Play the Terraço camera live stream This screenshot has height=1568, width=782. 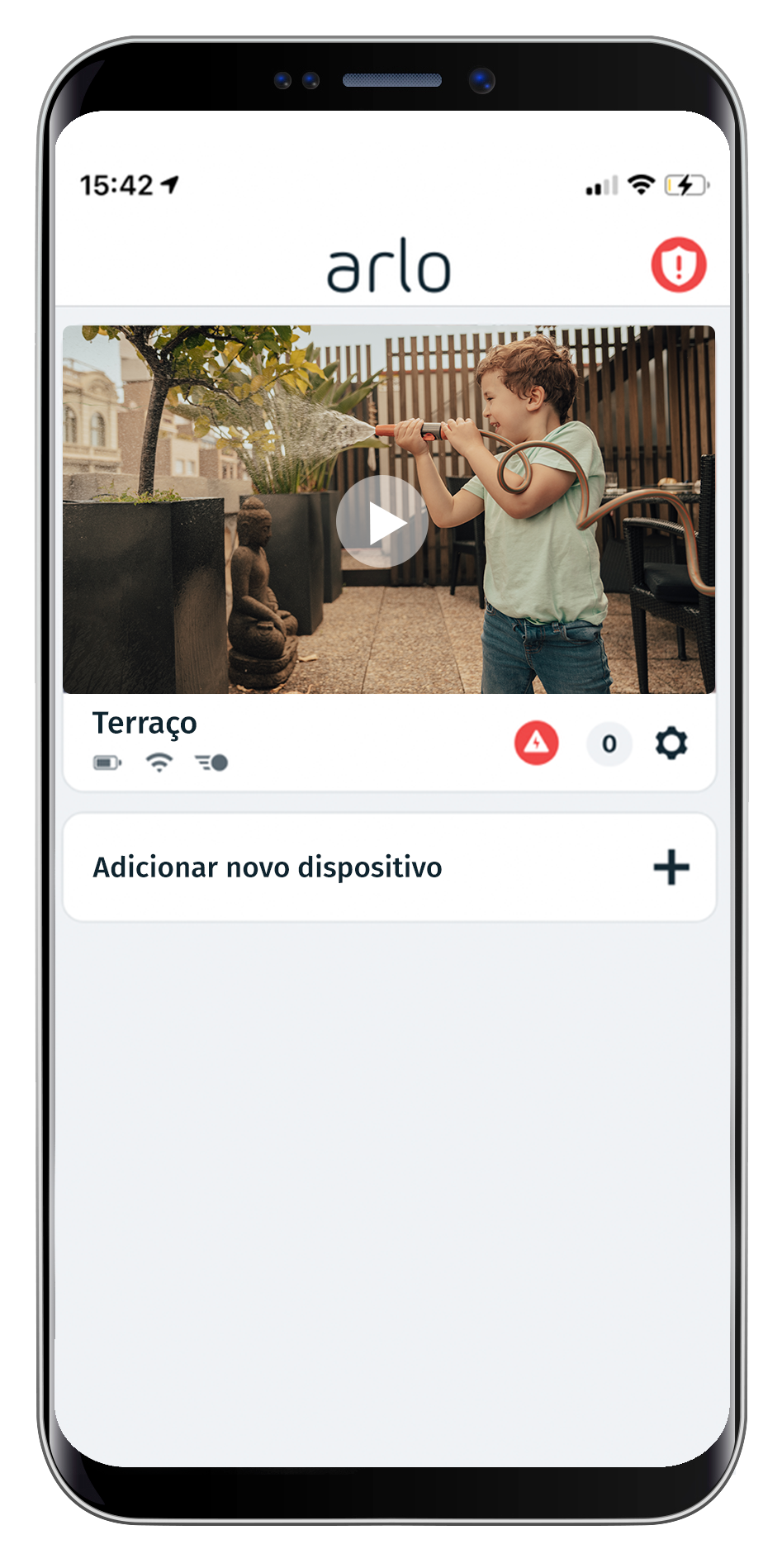[382, 522]
